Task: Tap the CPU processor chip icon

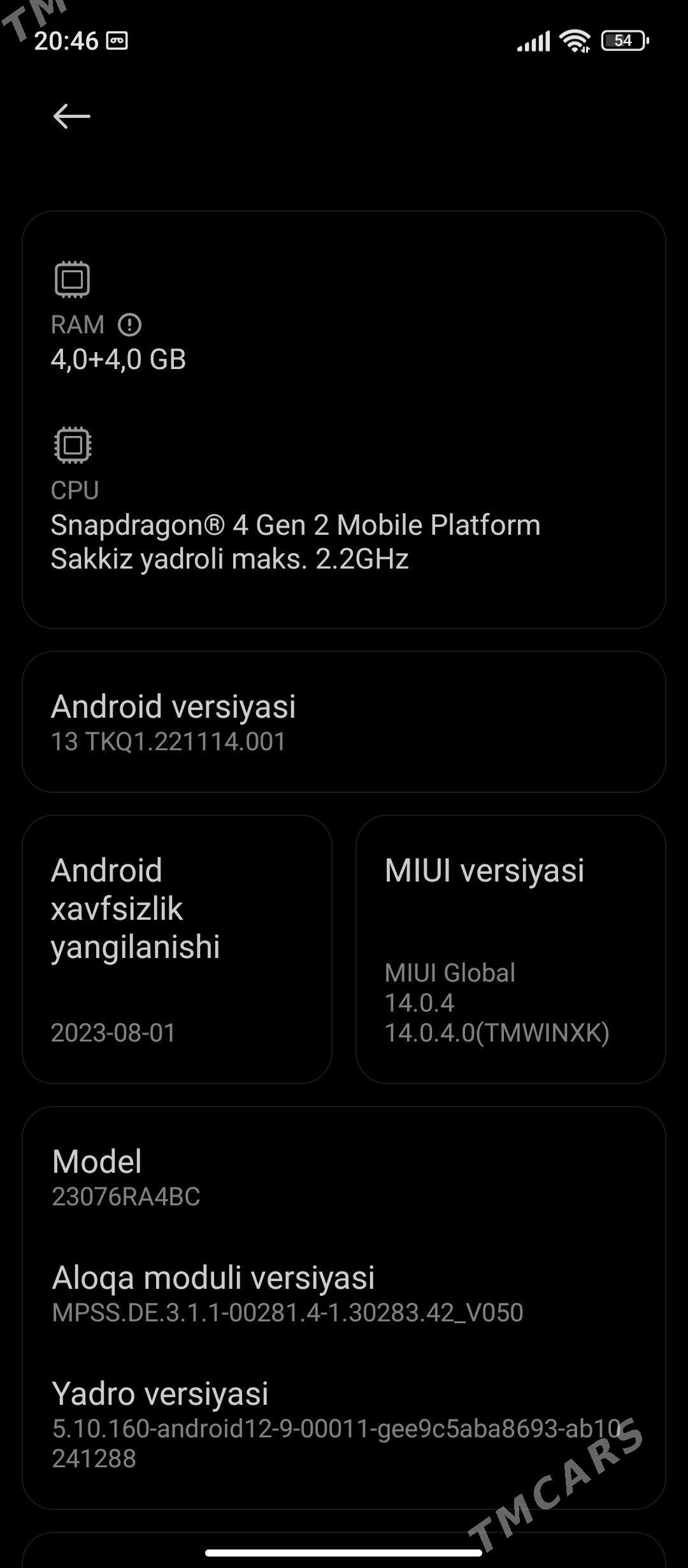Action: 74,444
